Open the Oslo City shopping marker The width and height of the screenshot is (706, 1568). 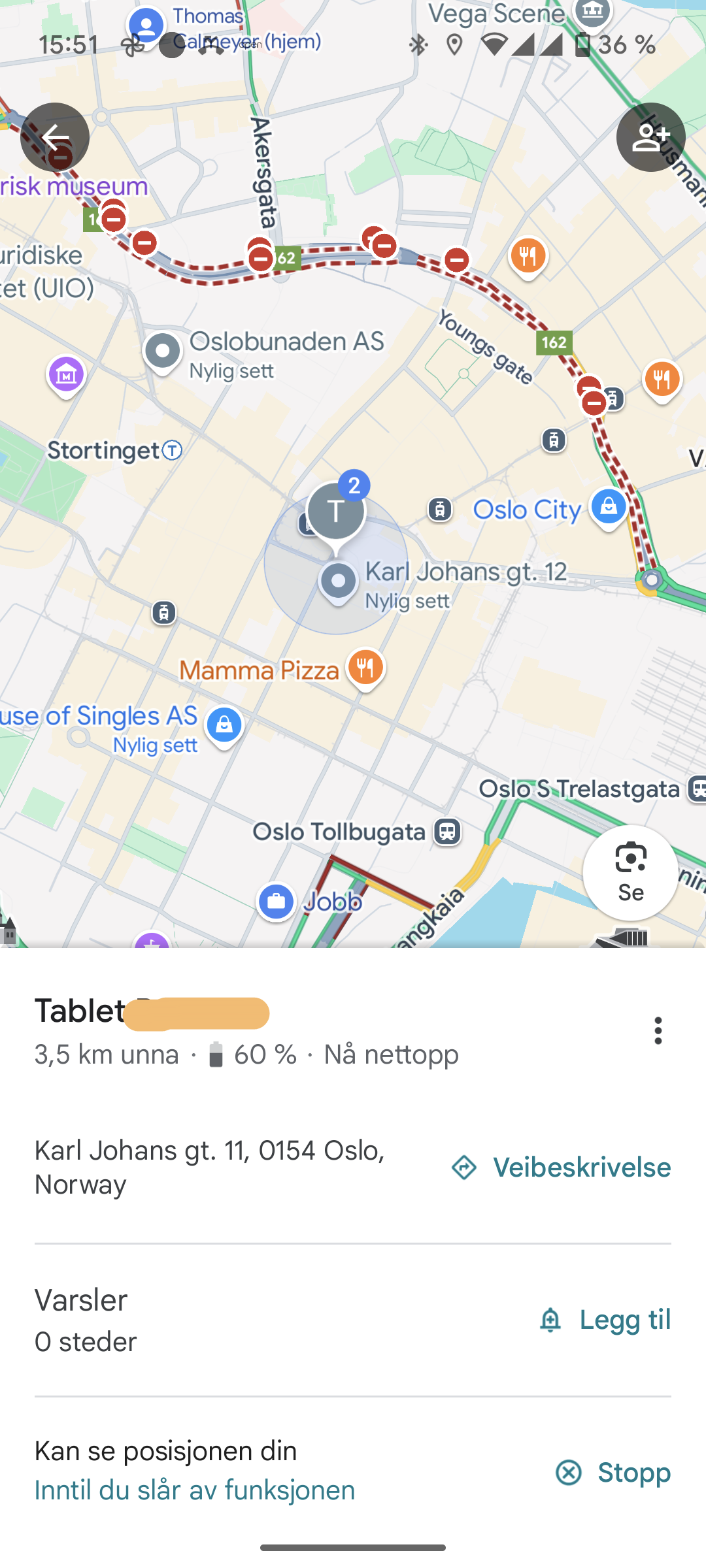coord(608,508)
